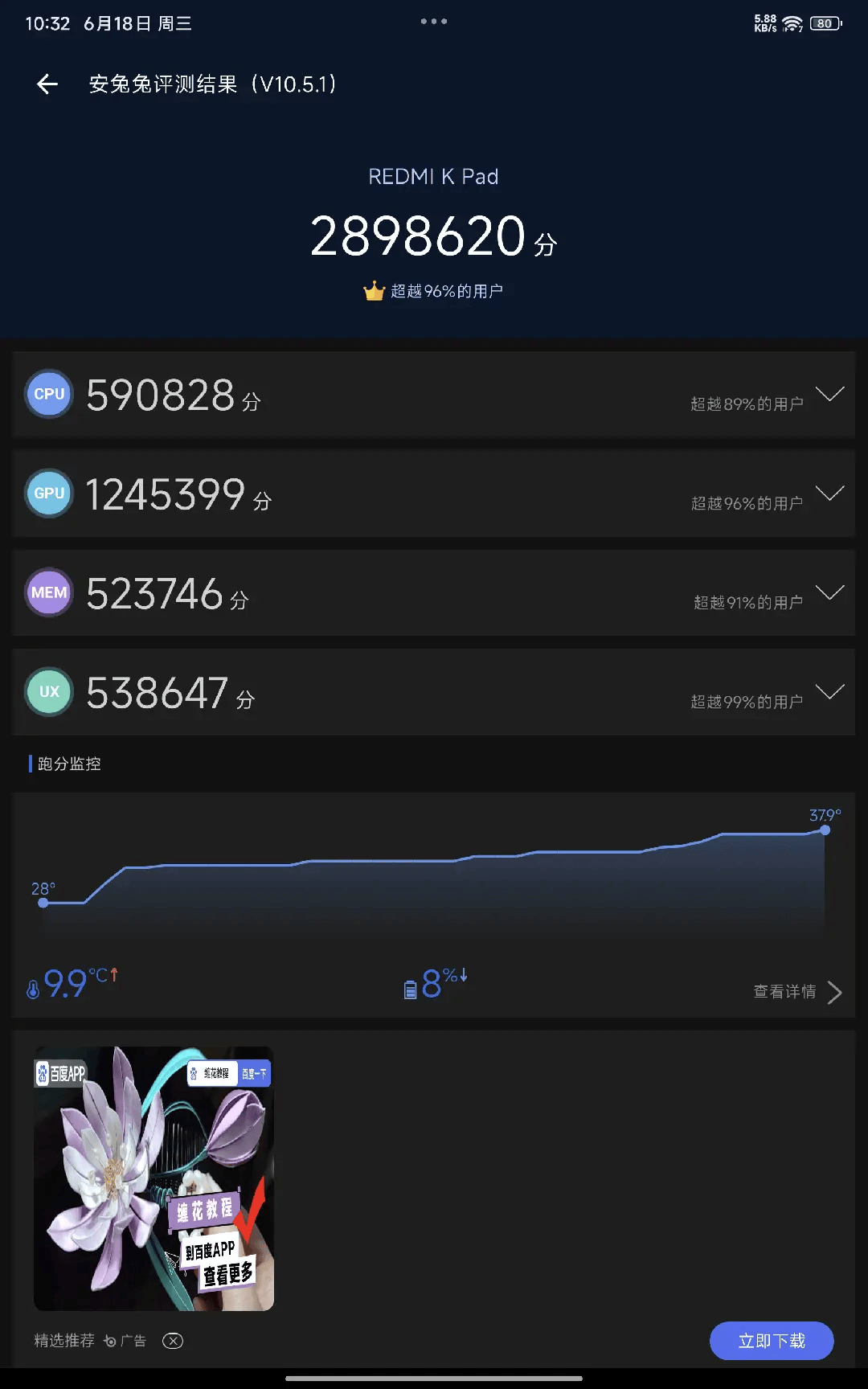
Task: Expand the MEM score section
Action: click(x=829, y=592)
